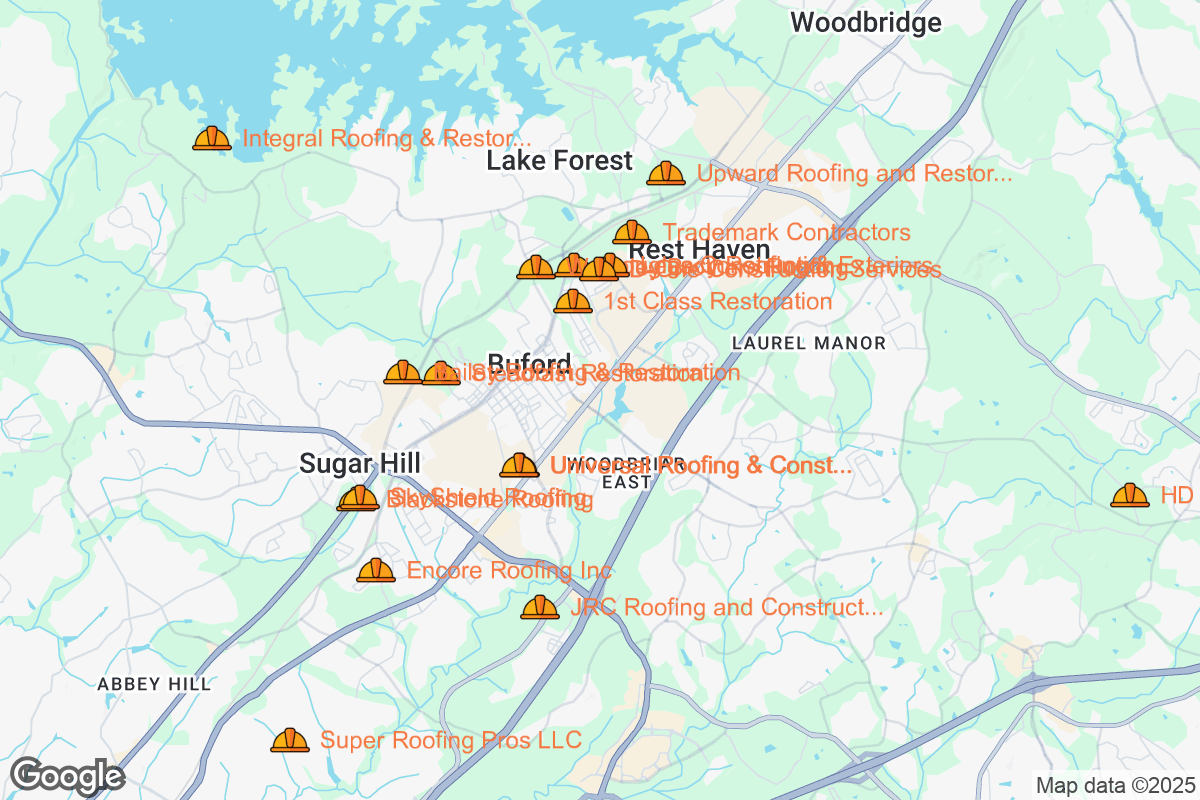Open the JRC Roofing and Construct... marker

pyautogui.click(x=540, y=607)
